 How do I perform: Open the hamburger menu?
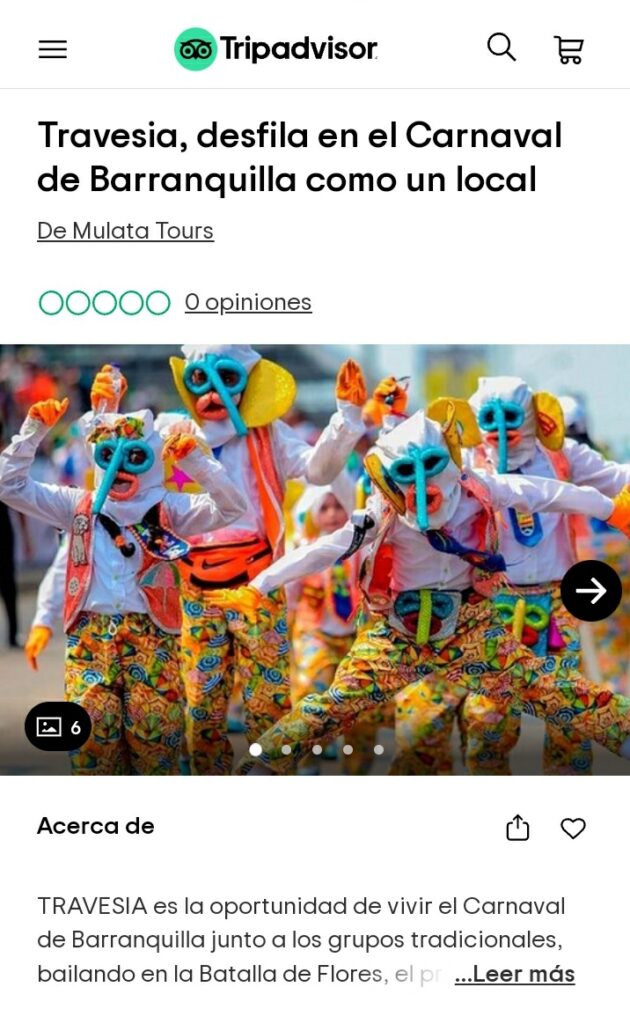tap(52, 49)
